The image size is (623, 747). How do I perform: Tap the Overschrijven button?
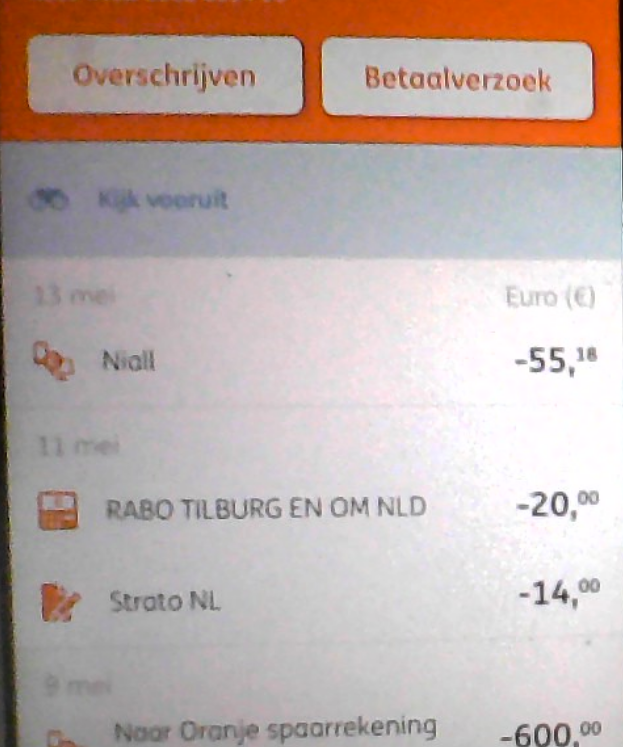click(x=165, y=76)
